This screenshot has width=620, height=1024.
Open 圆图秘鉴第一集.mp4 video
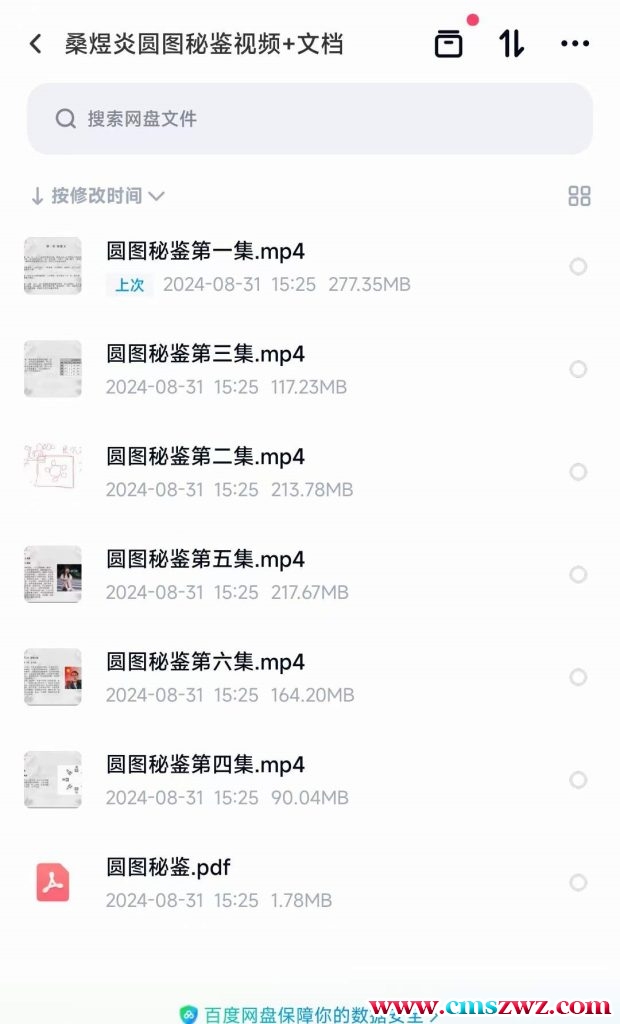pos(205,251)
